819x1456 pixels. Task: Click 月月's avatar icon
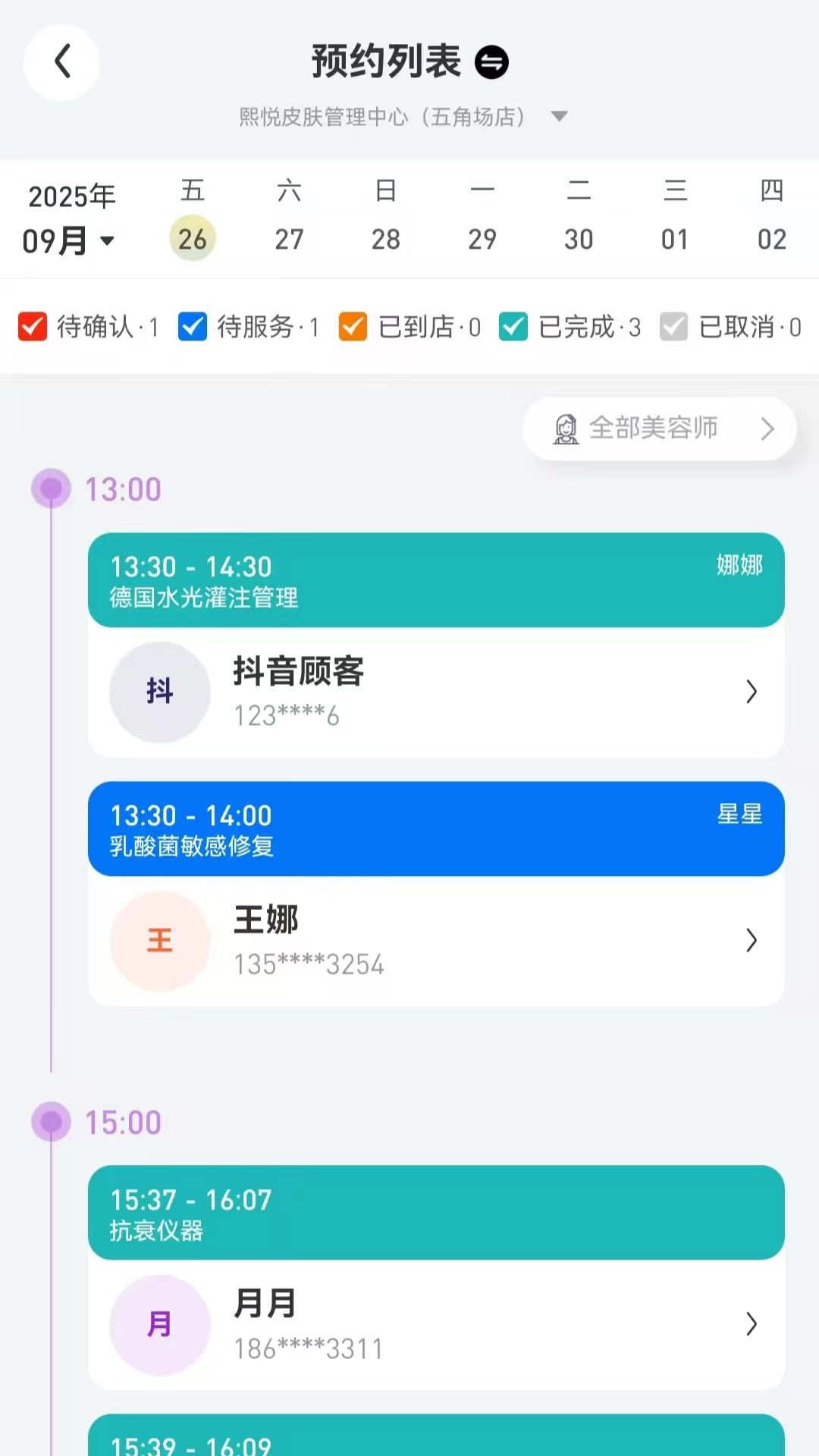158,1324
